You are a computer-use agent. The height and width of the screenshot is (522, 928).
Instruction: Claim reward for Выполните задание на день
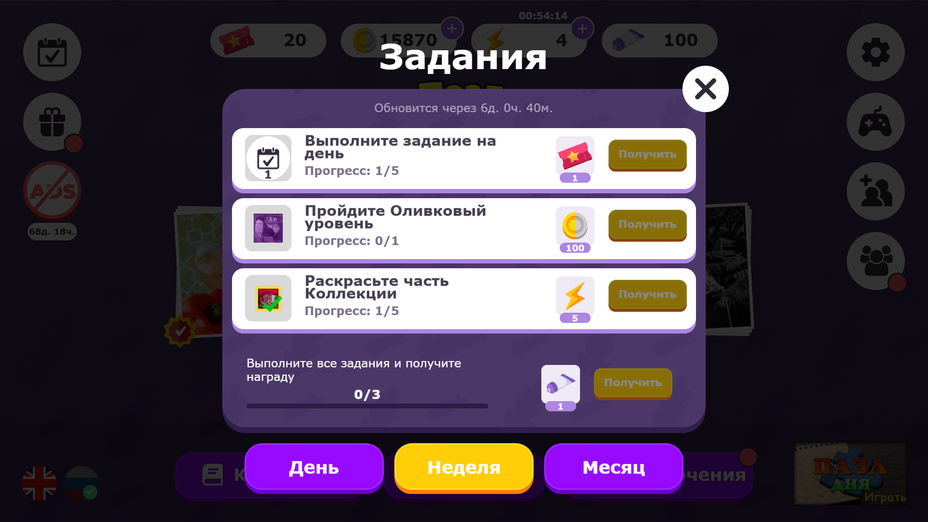point(647,155)
